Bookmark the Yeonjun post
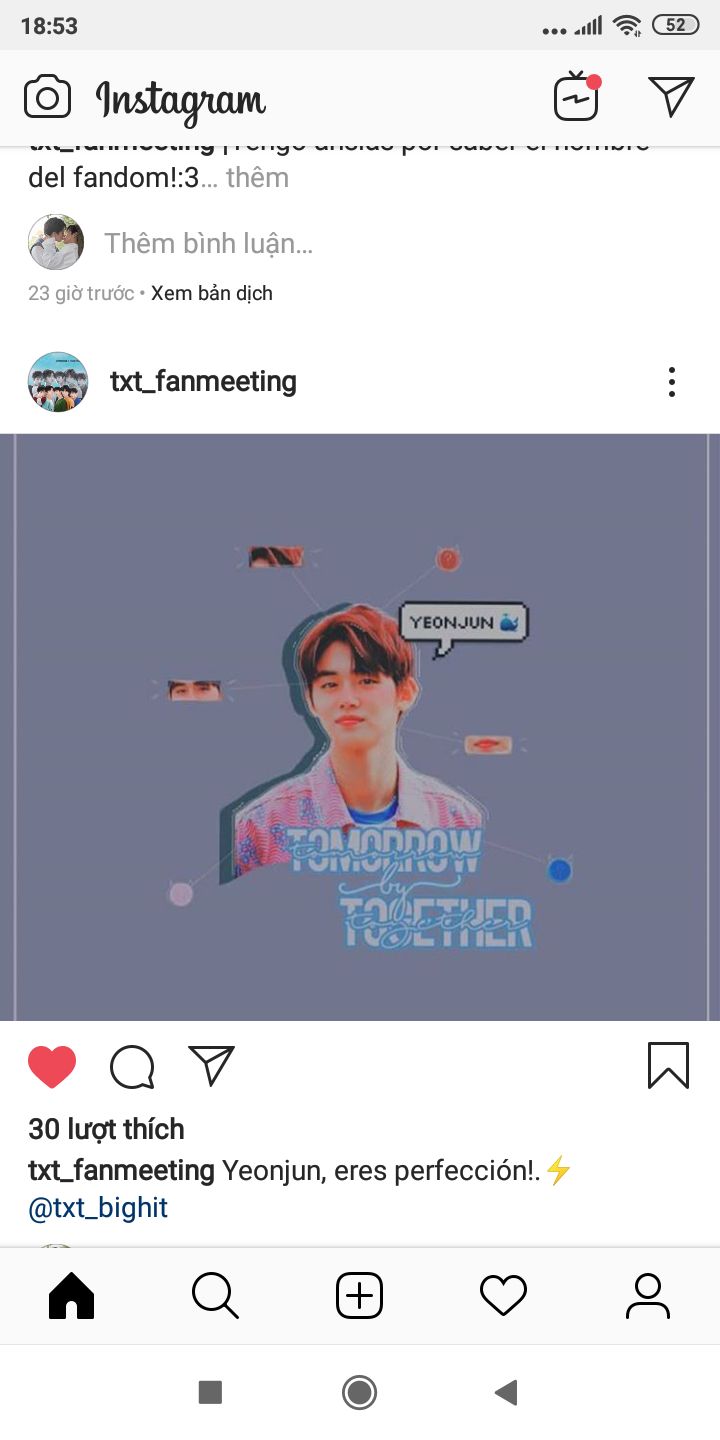Viewport: 720px width, 1440px height. 668,1065
